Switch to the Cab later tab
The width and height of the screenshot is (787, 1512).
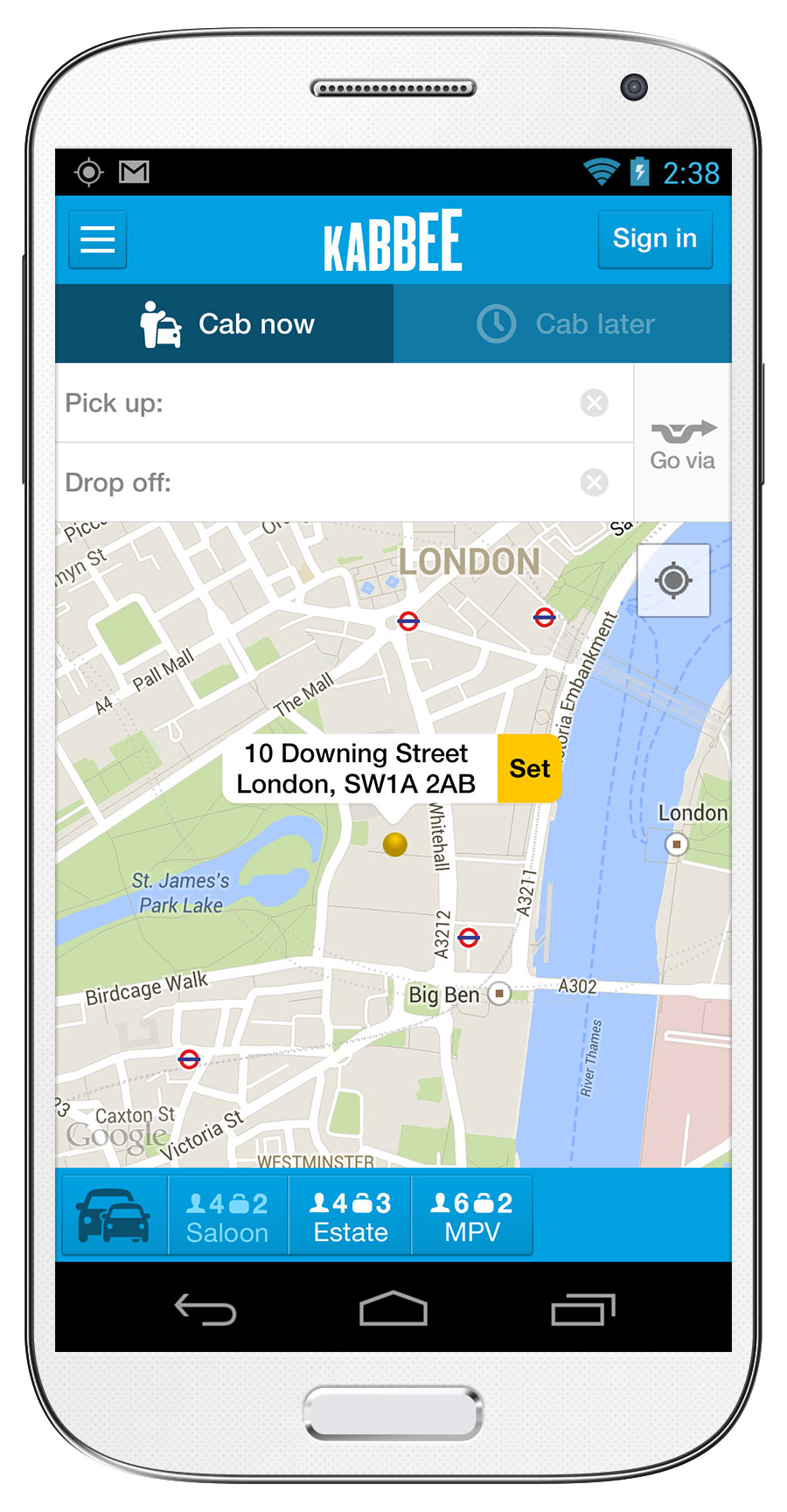pos(562,323)
